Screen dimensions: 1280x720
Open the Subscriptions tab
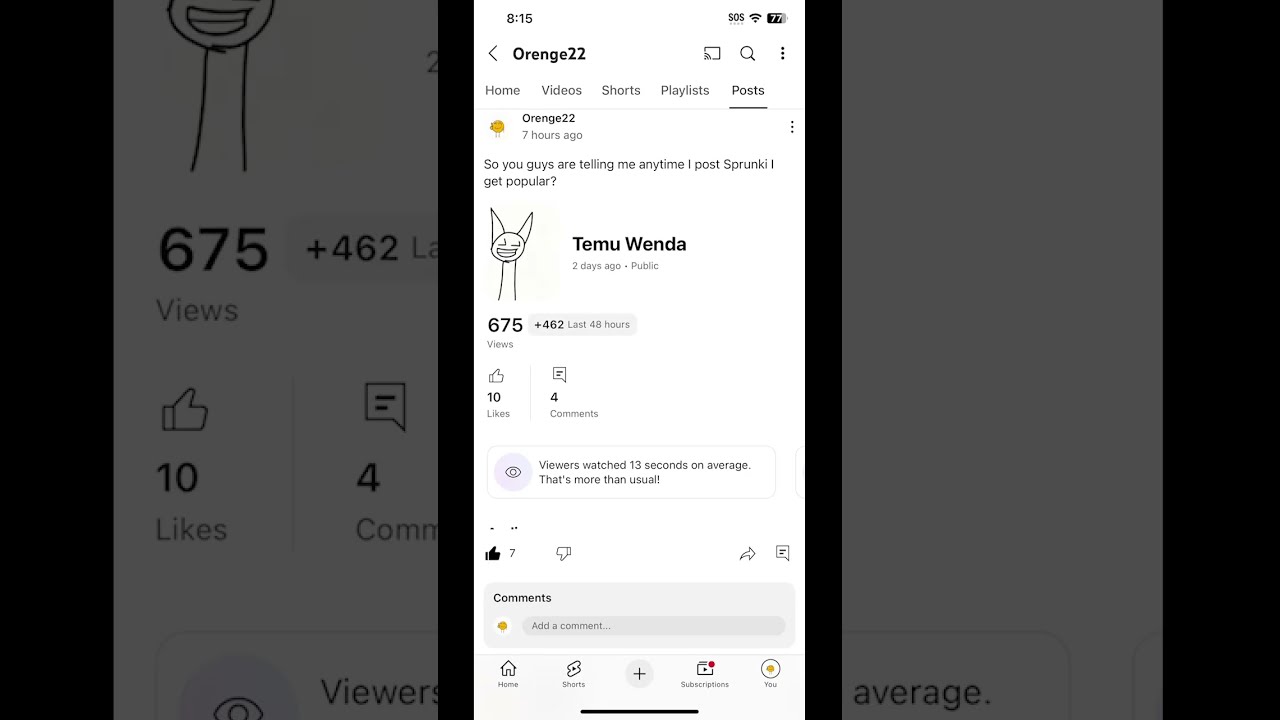pyautogui.click(x=704, y=674)
